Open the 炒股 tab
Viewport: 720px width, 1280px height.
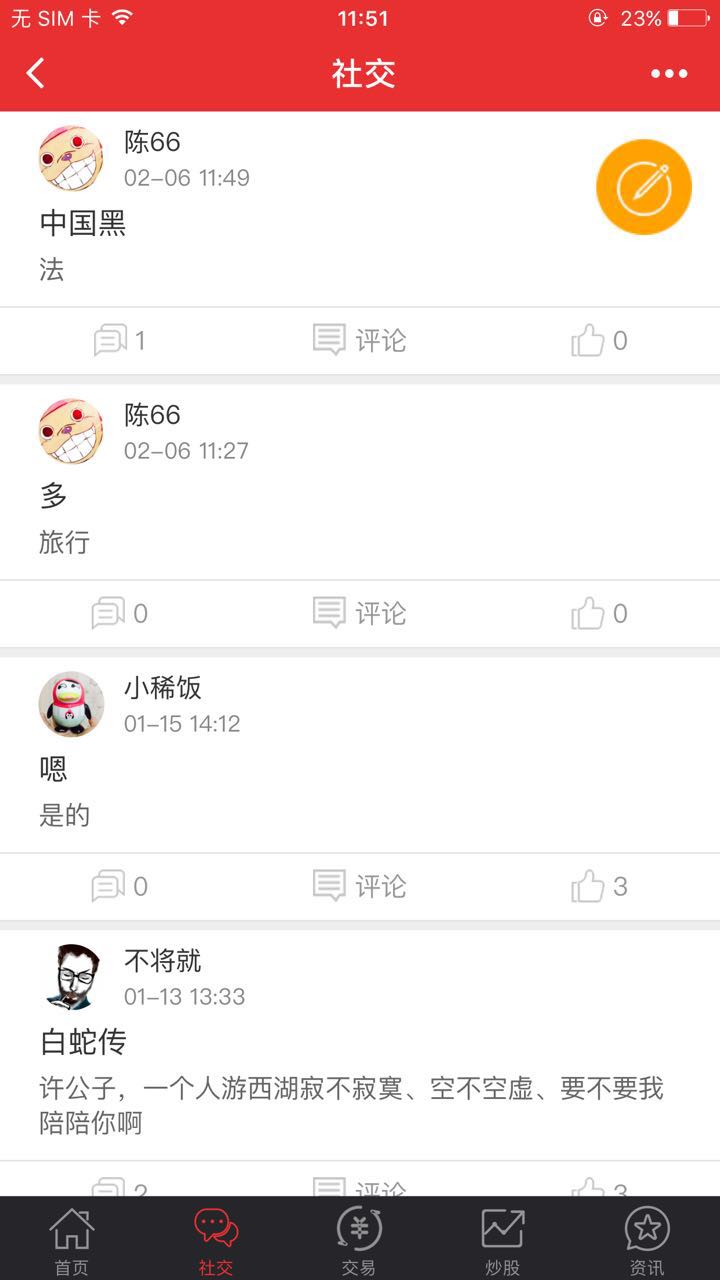click(503, 1240)
